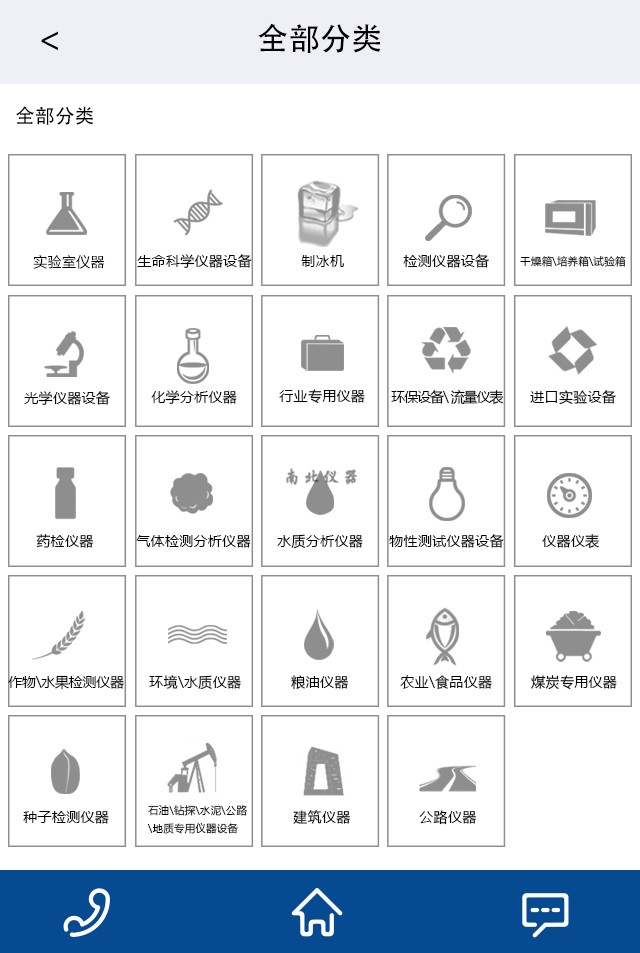The image size is (640, 953).
Task: Open the 药检仪器 category
Action: coord(67,500)
